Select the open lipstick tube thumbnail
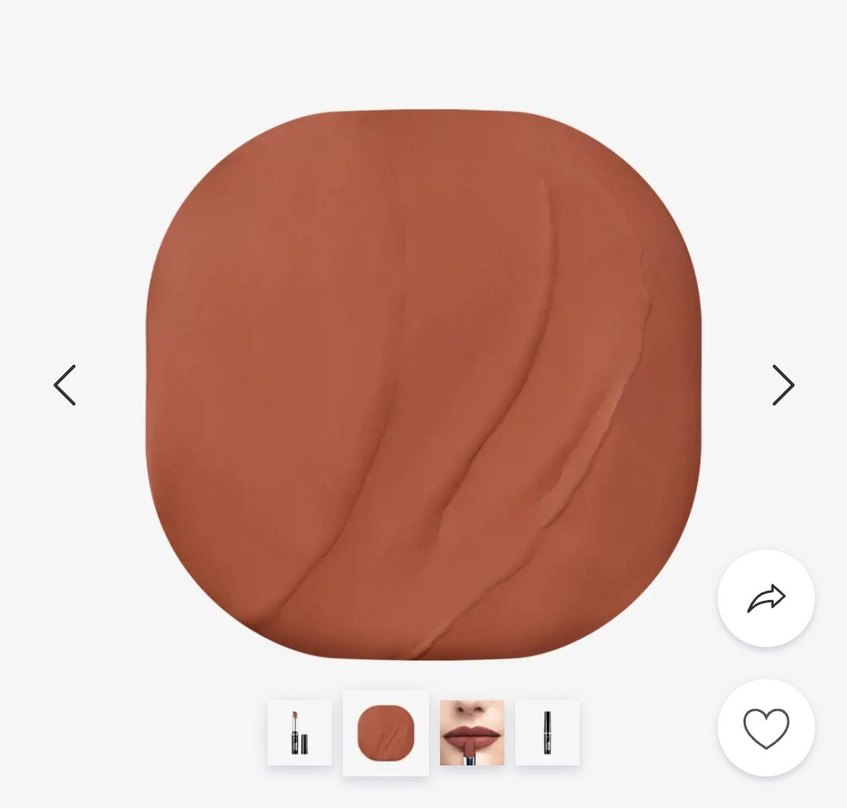Image resolution: width=847 pixels, height=810 pixels. [x=299, y=733]
